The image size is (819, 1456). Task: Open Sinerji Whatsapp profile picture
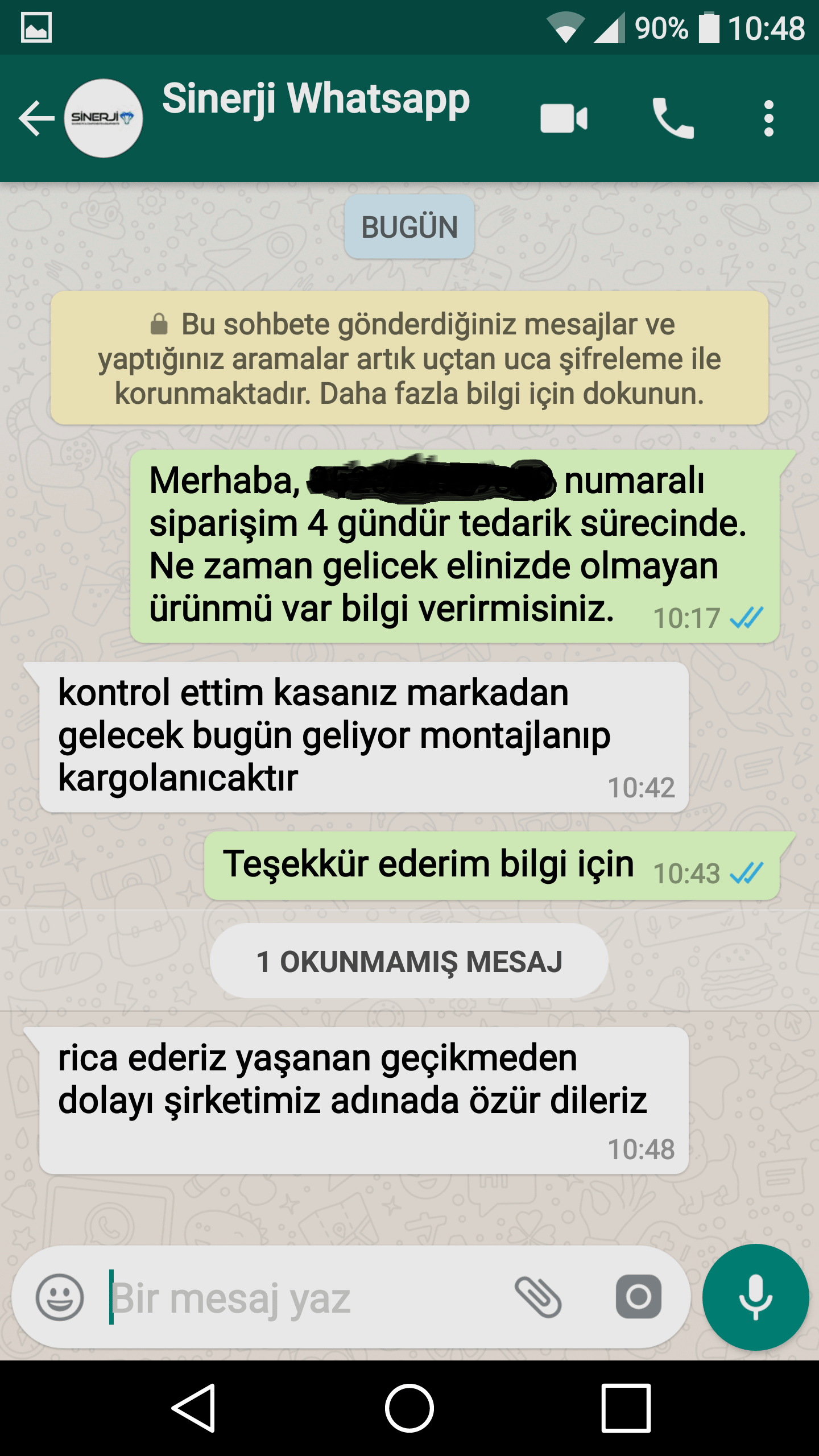[x=103, y=118]
